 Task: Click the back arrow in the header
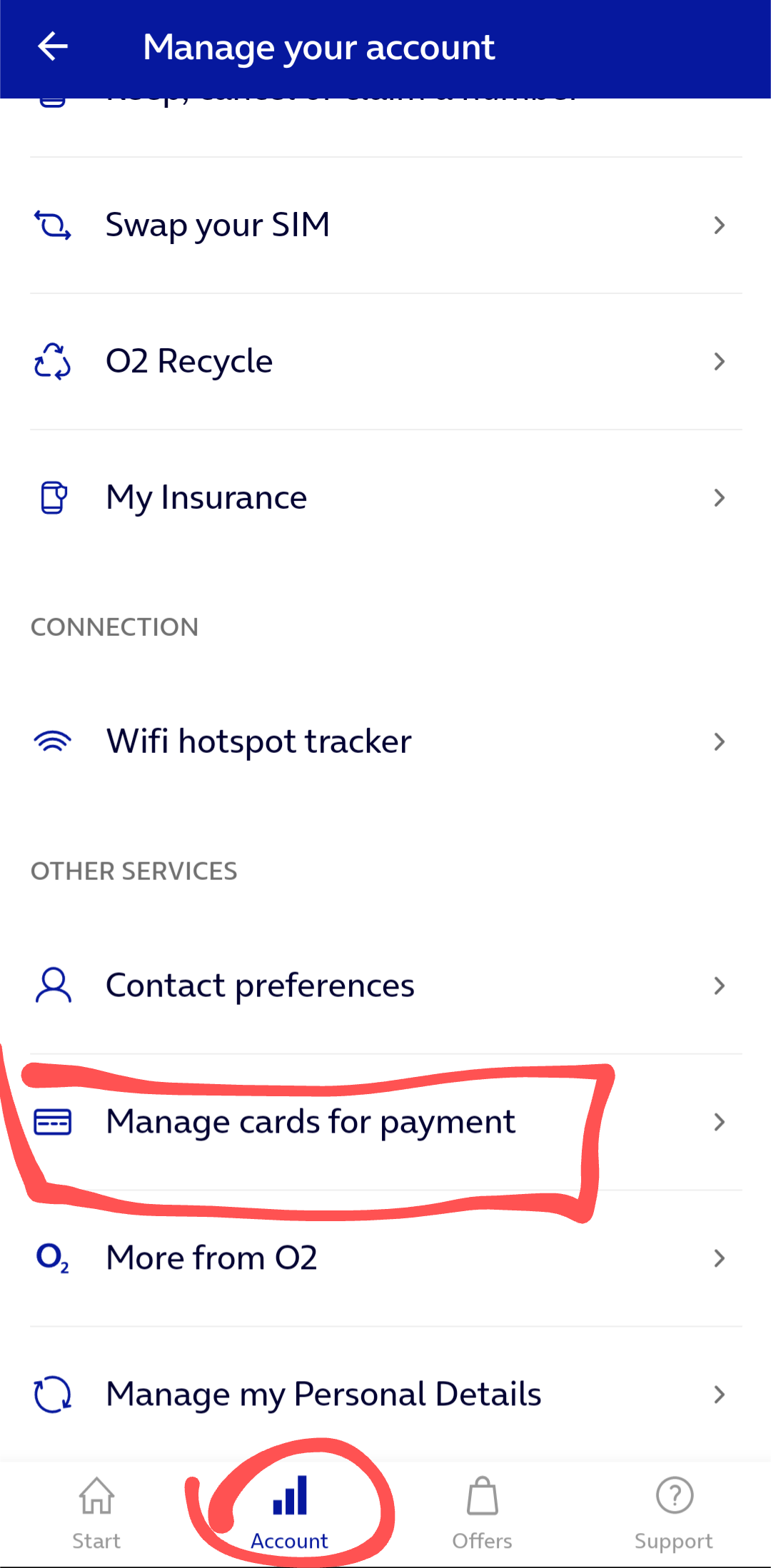52,46
